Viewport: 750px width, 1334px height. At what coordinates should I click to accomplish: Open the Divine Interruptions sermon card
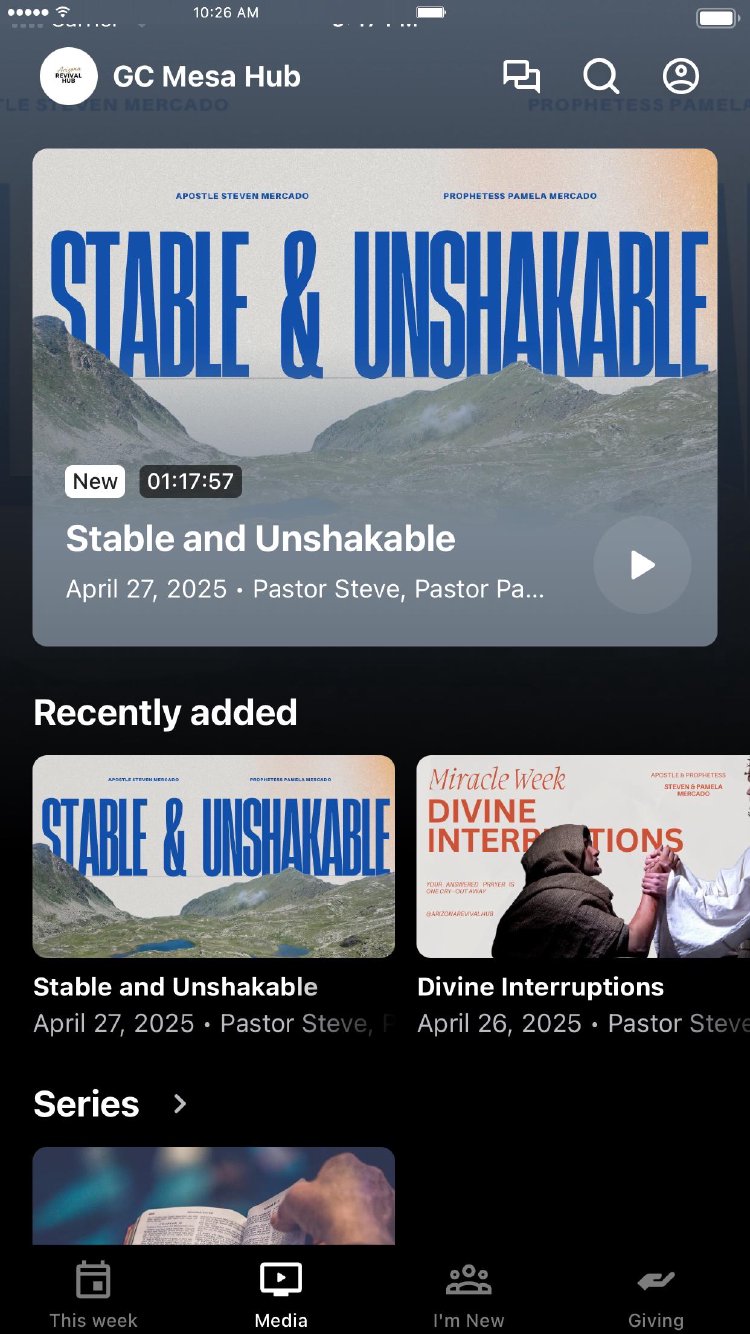[583, 856]
